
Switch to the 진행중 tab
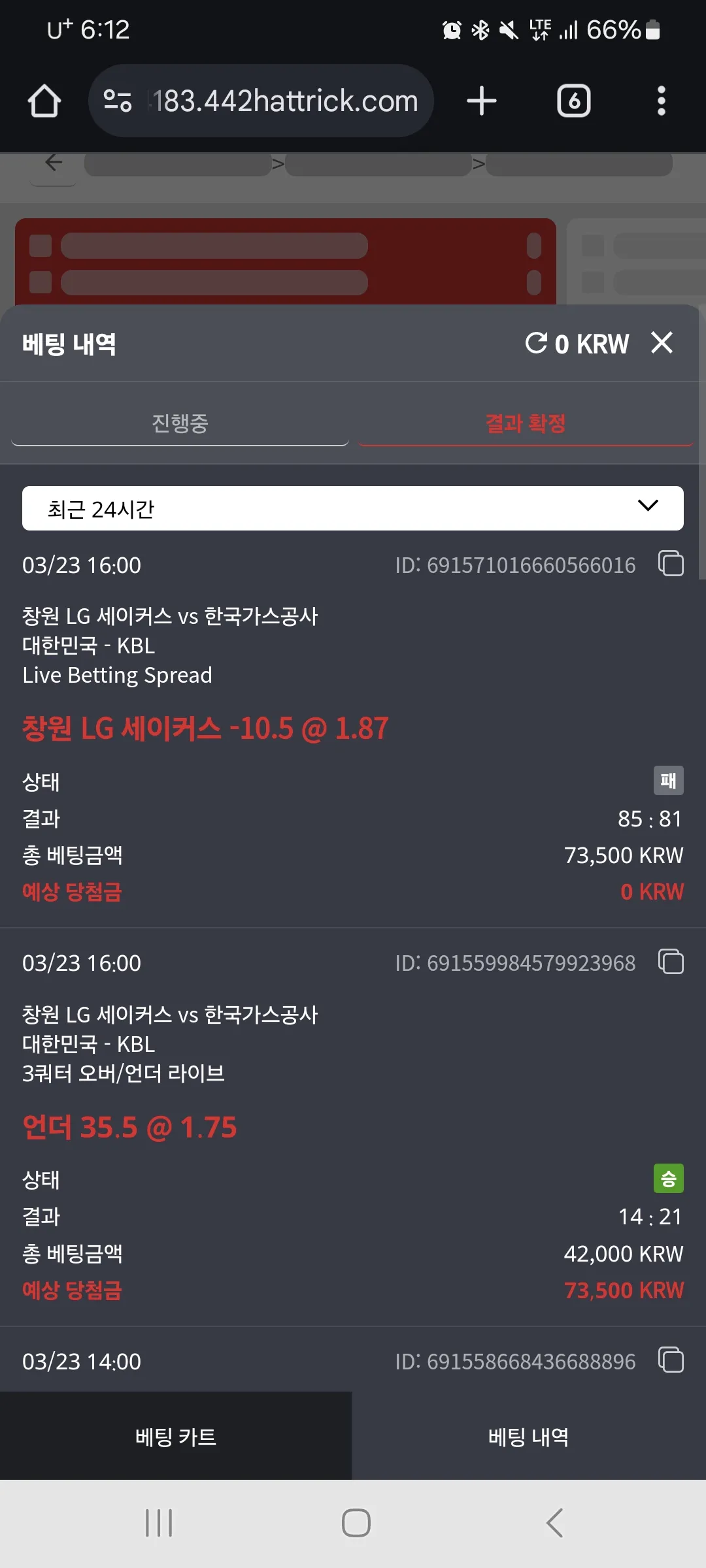(180, 423)
